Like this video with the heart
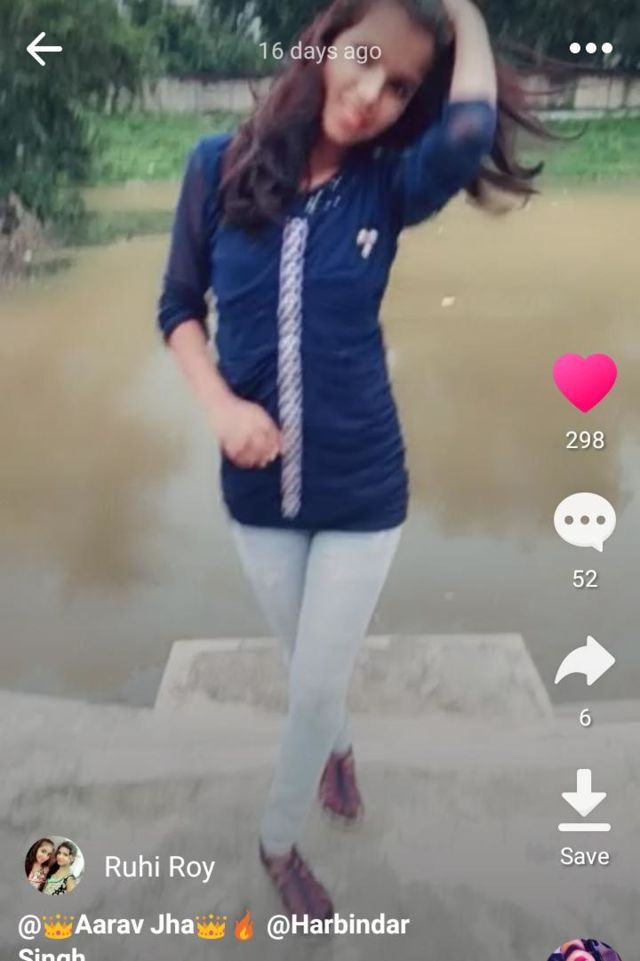The width and height of the screenshot is (640, 961). (585, 382)
